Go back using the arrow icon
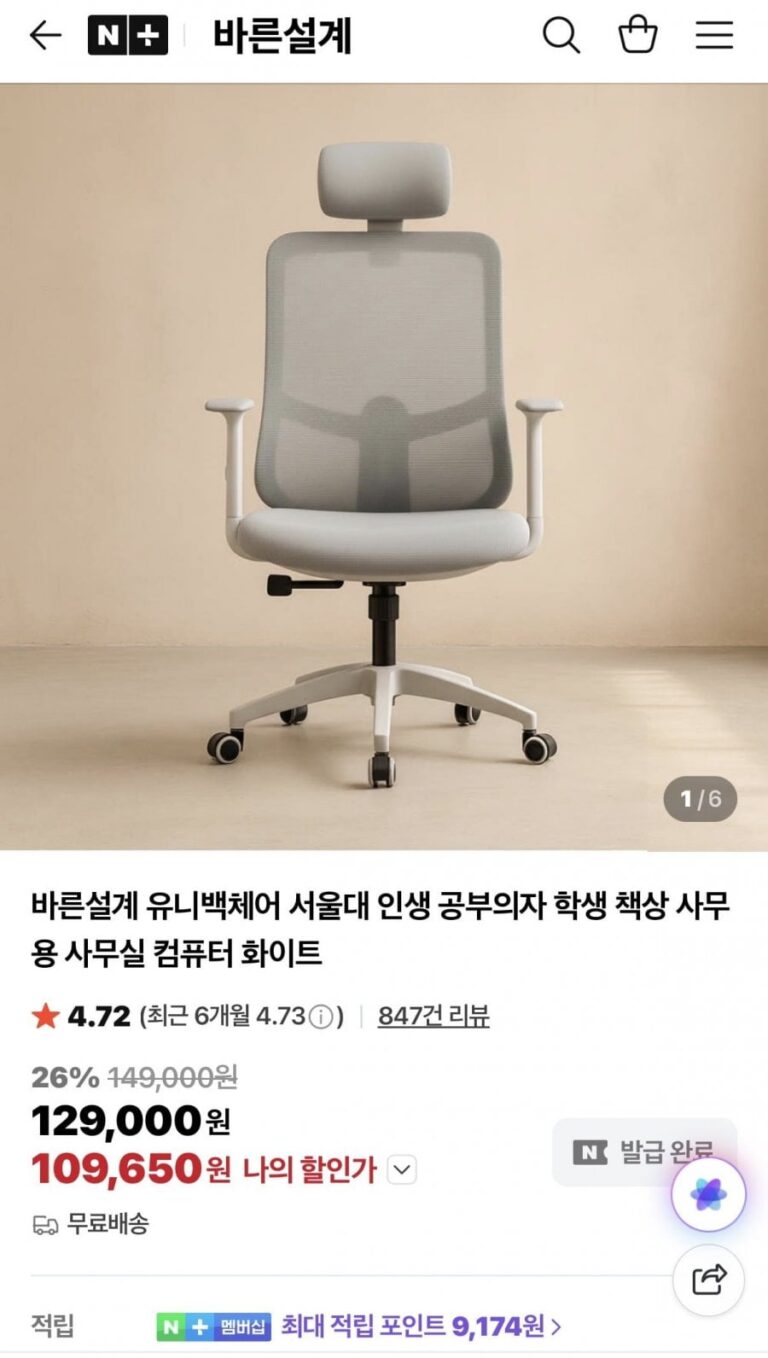This screenshot has height=1358, width=768. tap(45, 36)
